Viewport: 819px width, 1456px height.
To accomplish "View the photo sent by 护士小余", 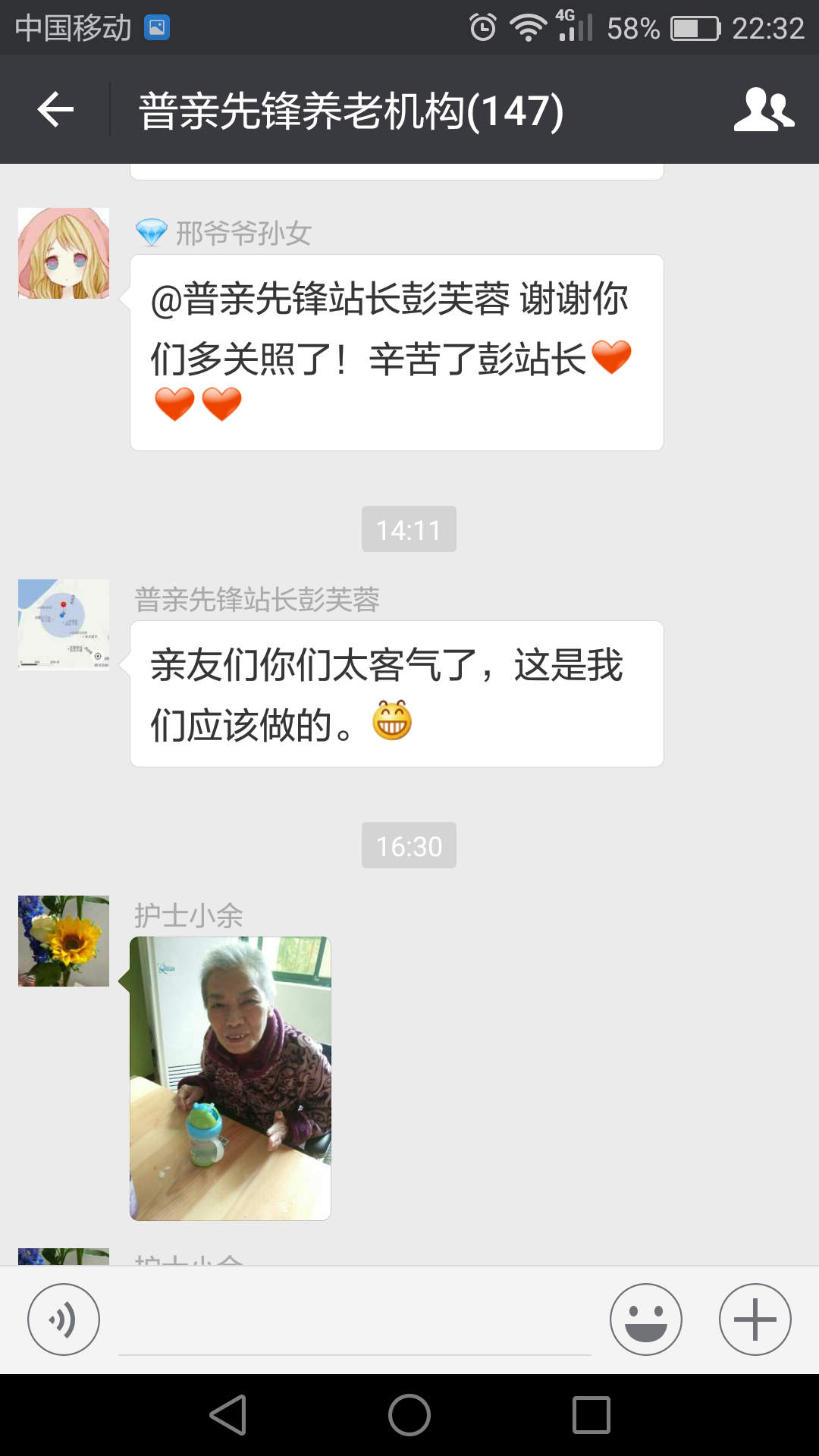I will pos(231,1078).
